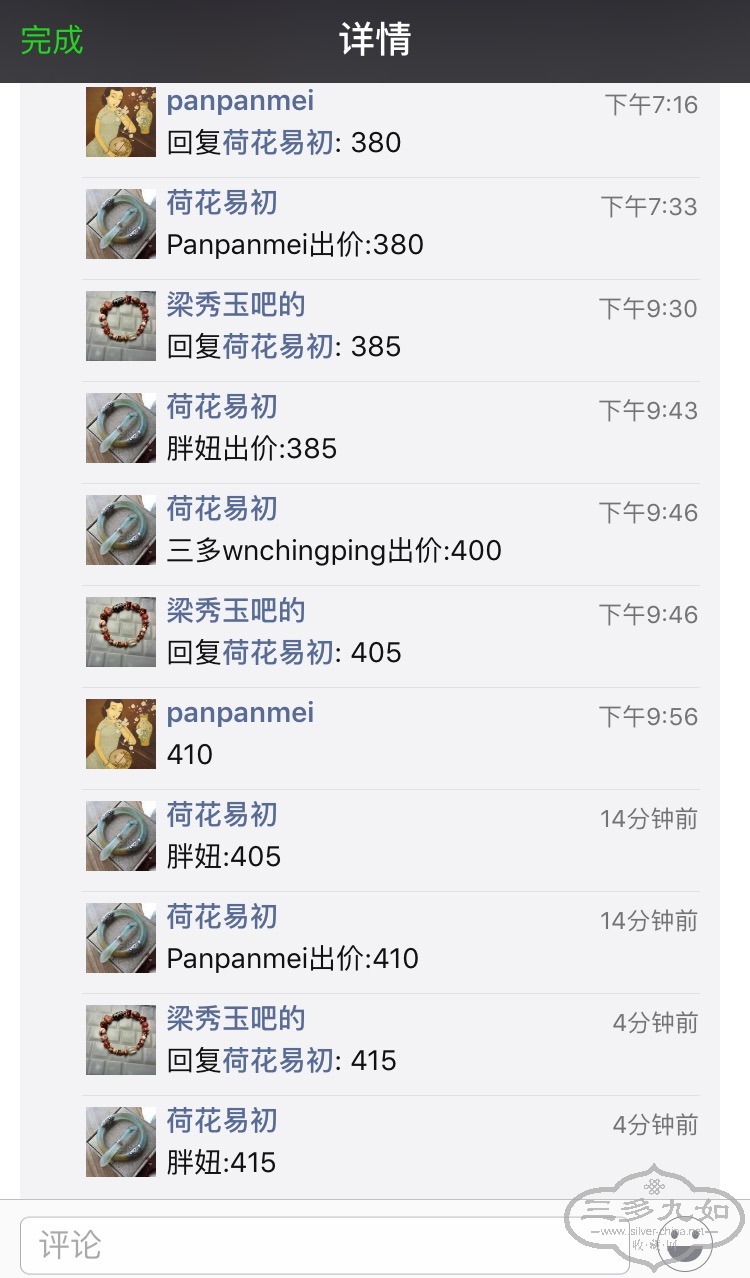Image resolution: width=750 pixels, height=1278 pixels.
Task: Open 荷花易初 link in 梁秀玉吧的 405 reply
Action: (x=278, y=653)
